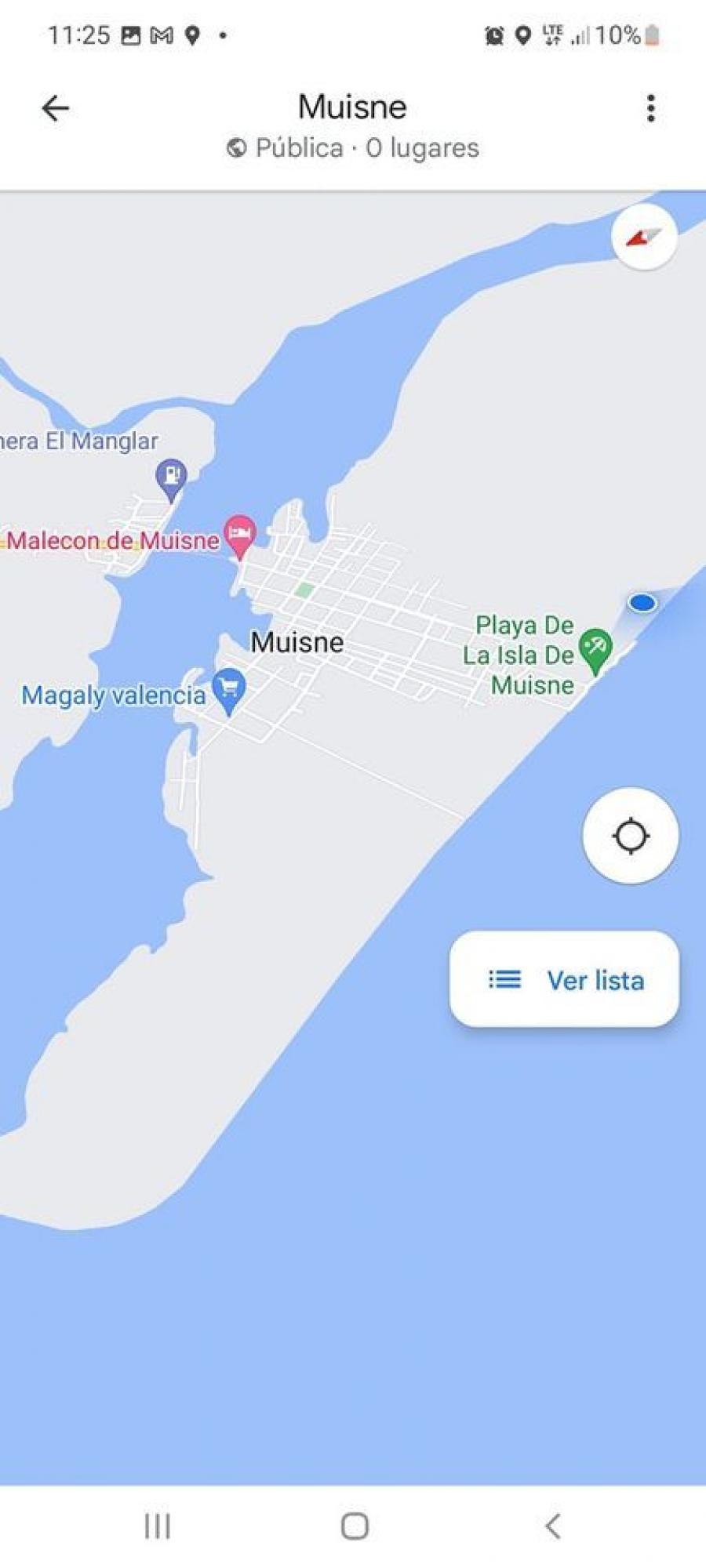Go back using the arrow icon
Screen dimensions: 706x1568
tap(55, 108)
